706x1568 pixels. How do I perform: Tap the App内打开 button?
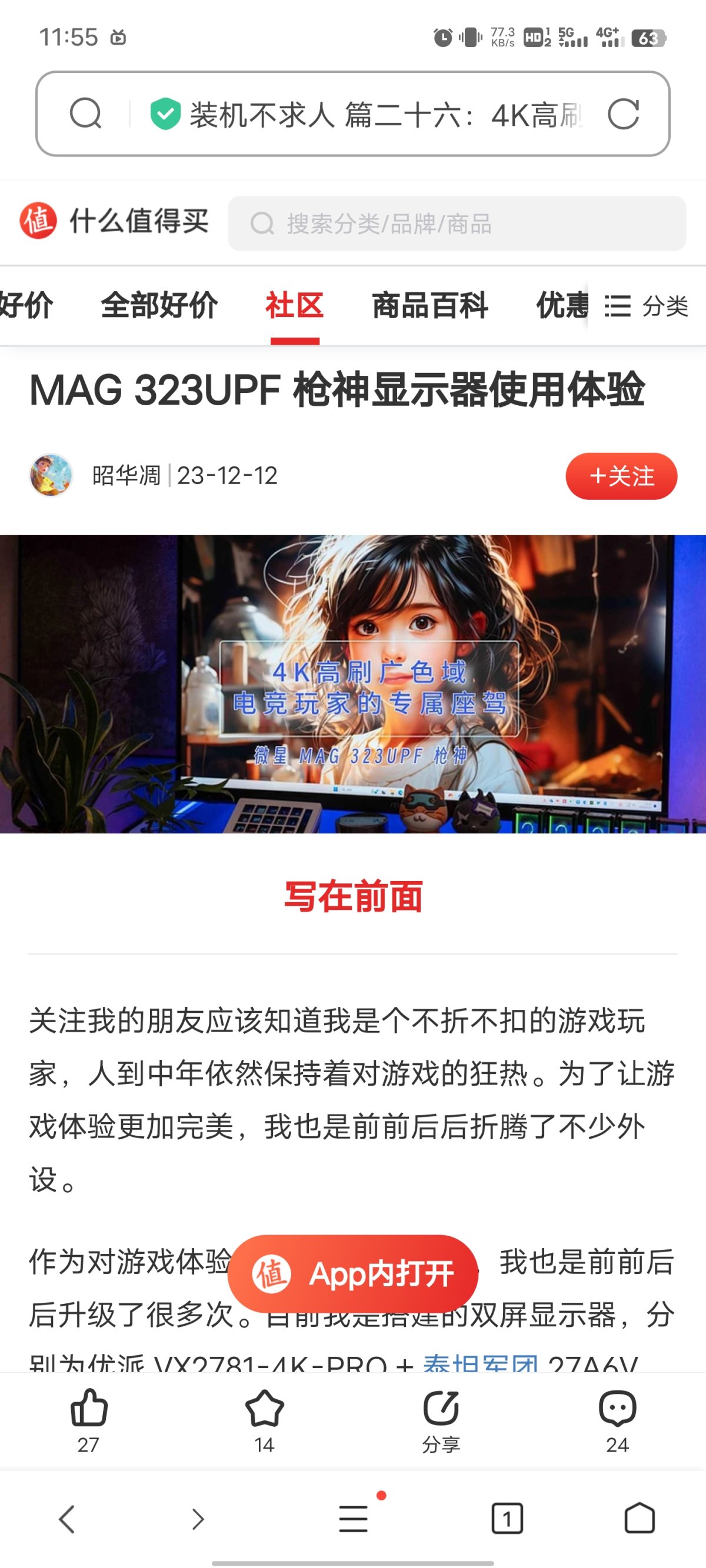[x=352, y=1273]
